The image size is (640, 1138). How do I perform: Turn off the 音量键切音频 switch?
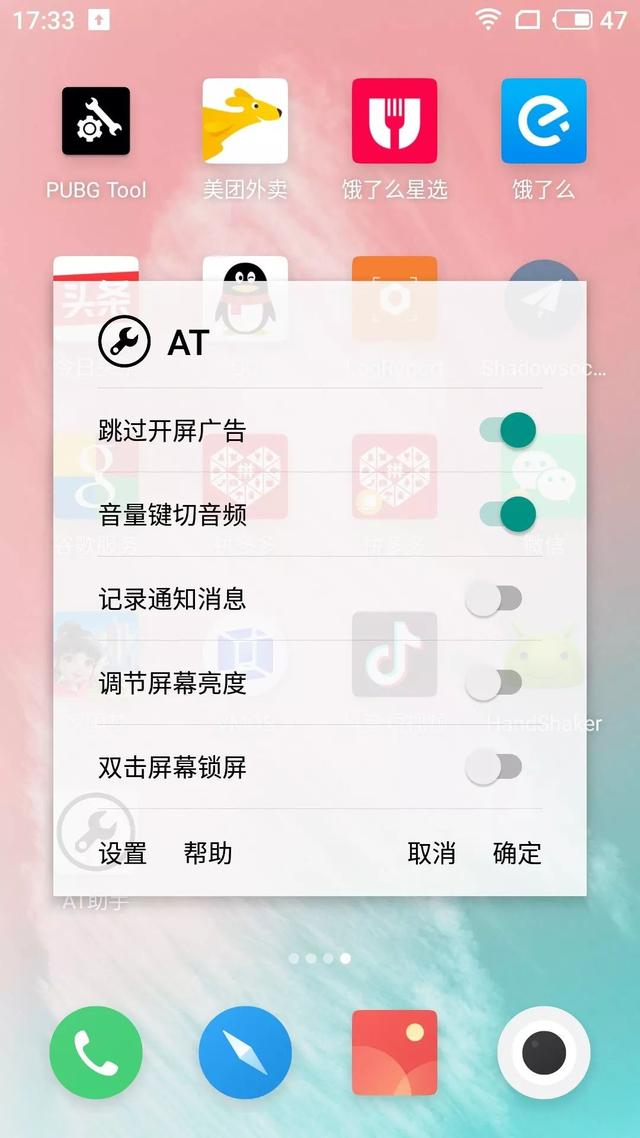point(508,515)
